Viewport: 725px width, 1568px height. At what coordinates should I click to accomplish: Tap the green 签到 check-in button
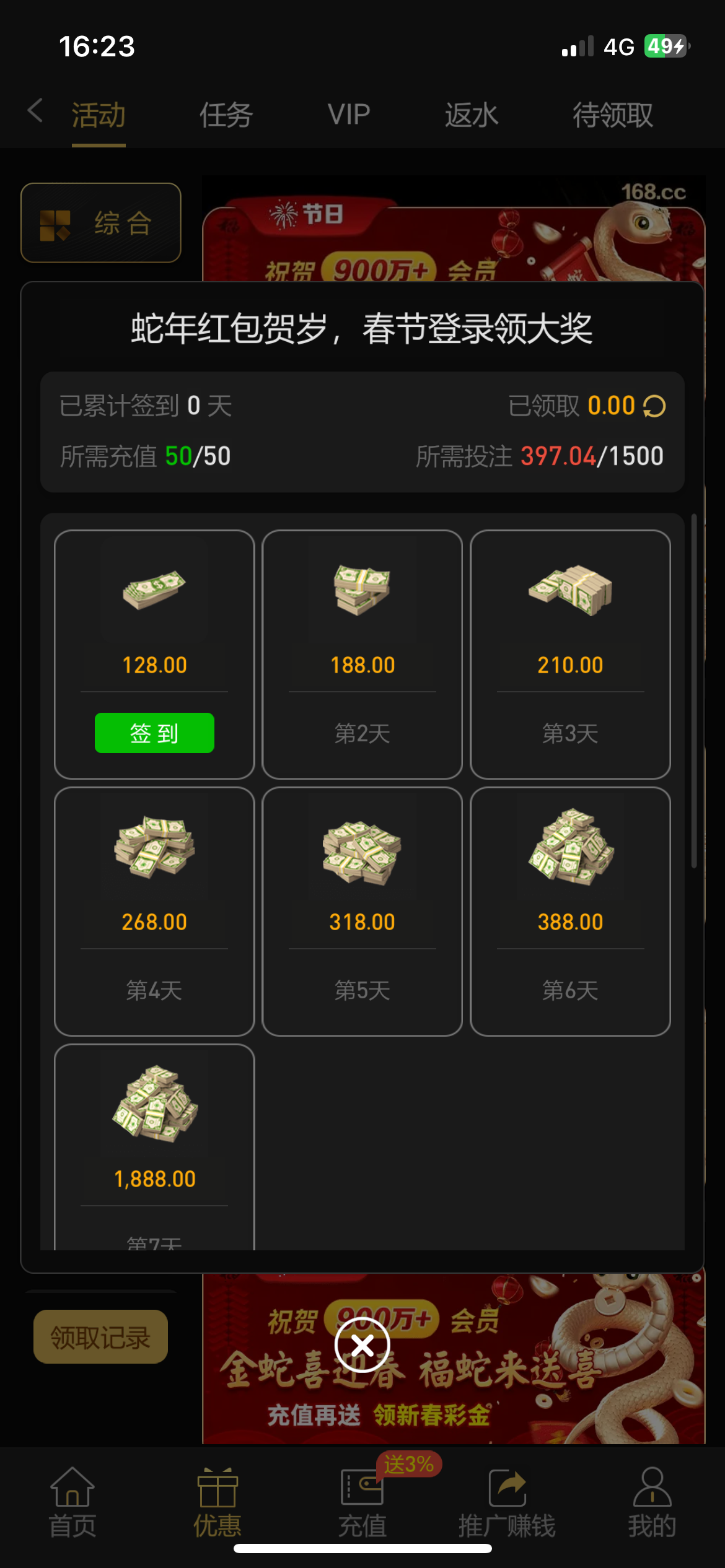tap(154, 733)
